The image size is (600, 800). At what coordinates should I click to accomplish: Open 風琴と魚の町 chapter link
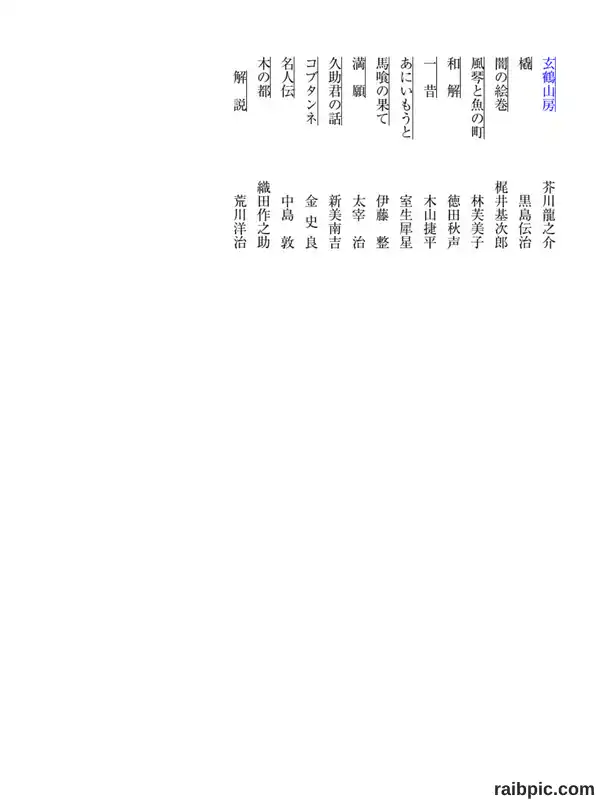coord(478,97)
